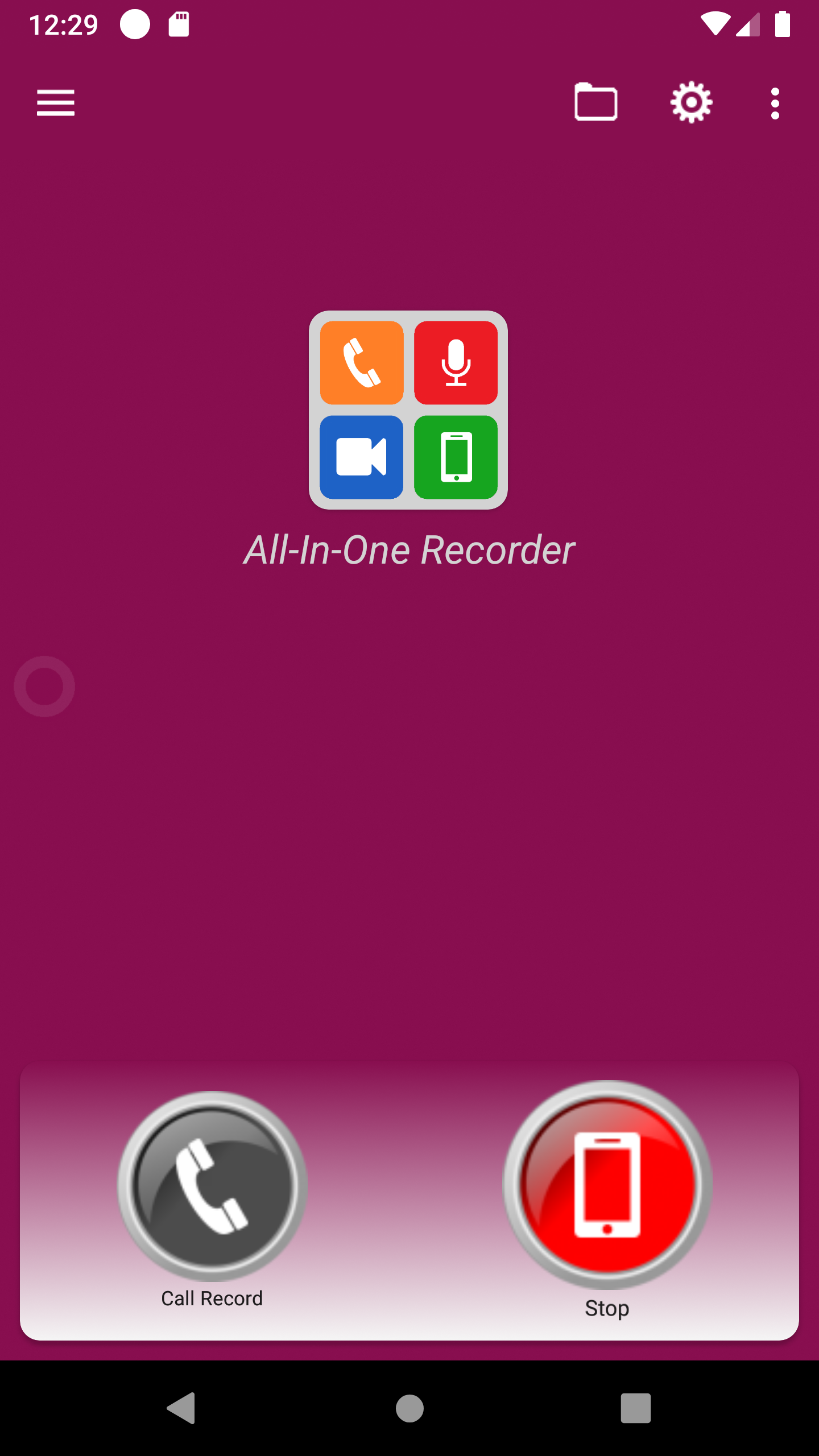819x1456 pixels.
Task: Open the hamburger navigation drawer
Action: click(x=56, y=103)
